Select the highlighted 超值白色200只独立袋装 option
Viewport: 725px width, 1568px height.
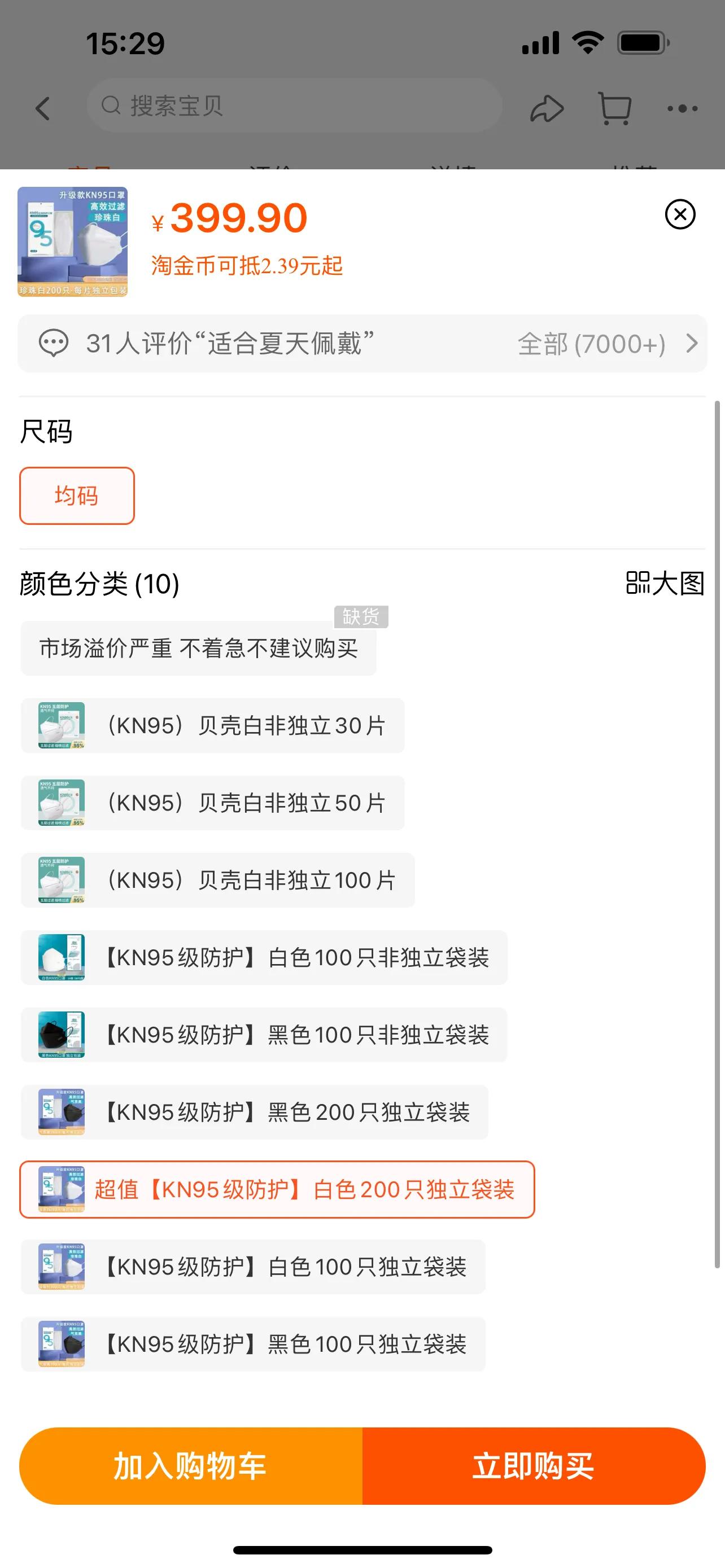pos(278,1189)
